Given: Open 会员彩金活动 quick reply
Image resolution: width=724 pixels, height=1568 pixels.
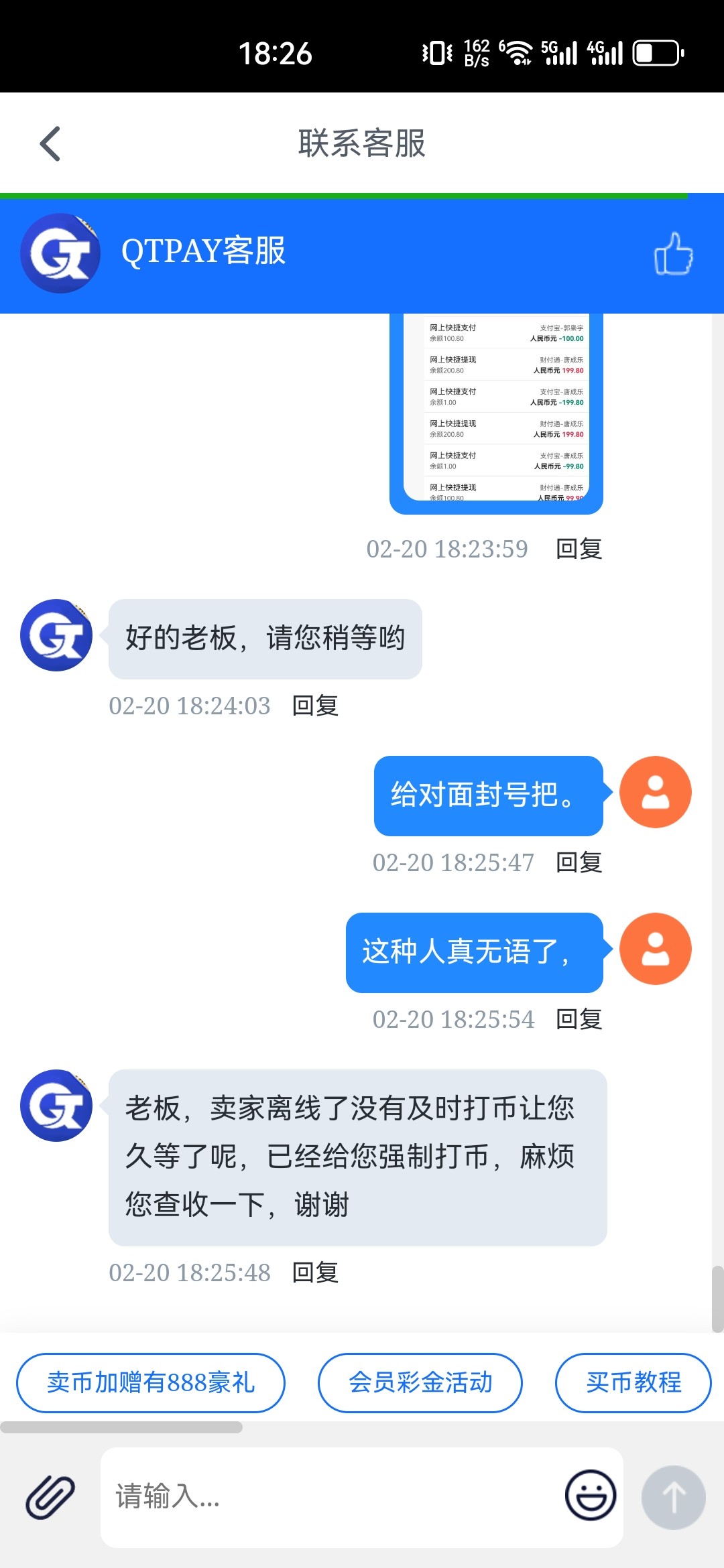Looking at the screenshot, I should coord(420,1382).
